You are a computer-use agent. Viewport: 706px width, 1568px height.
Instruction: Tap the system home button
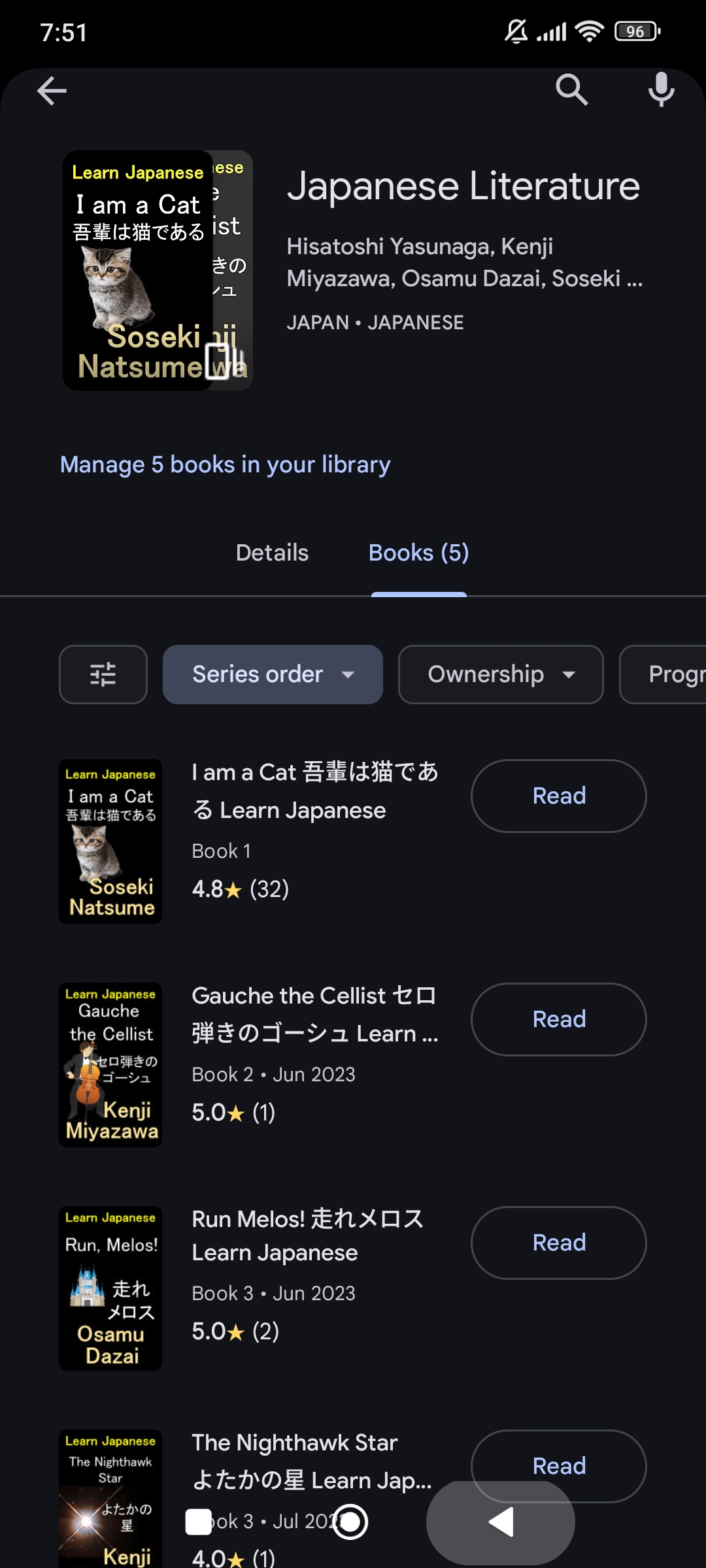click(x=351, y=1522)
